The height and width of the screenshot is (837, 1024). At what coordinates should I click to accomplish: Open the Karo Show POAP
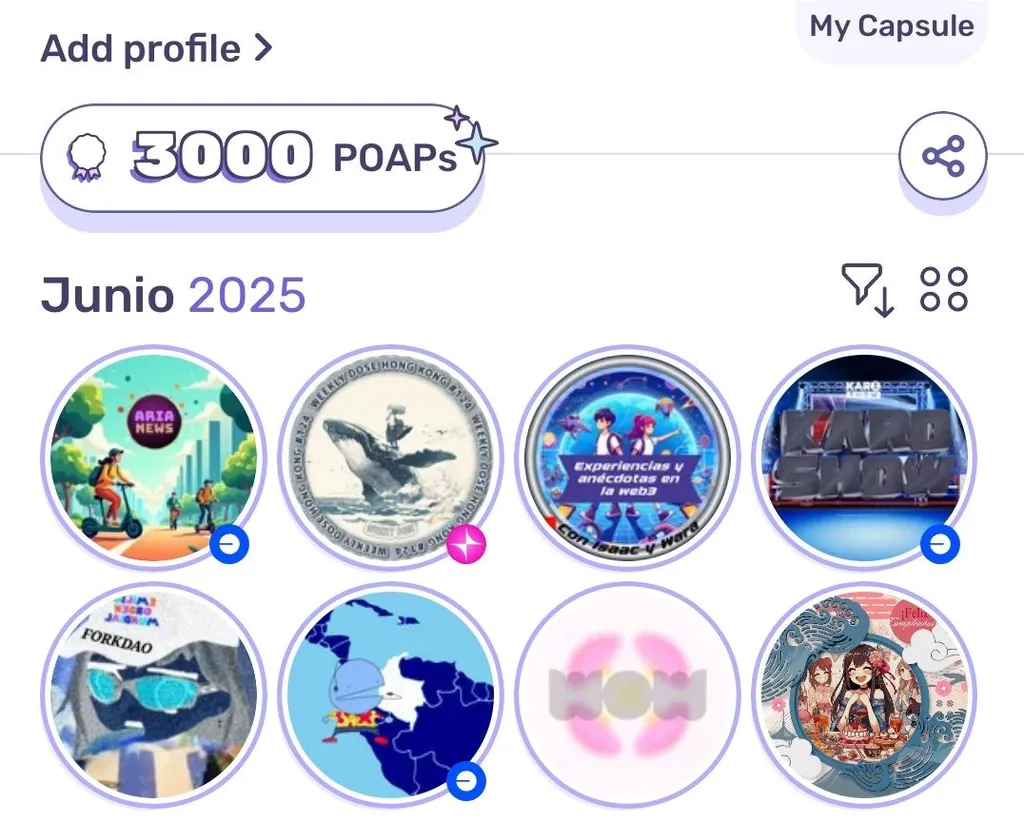[862, 457]
